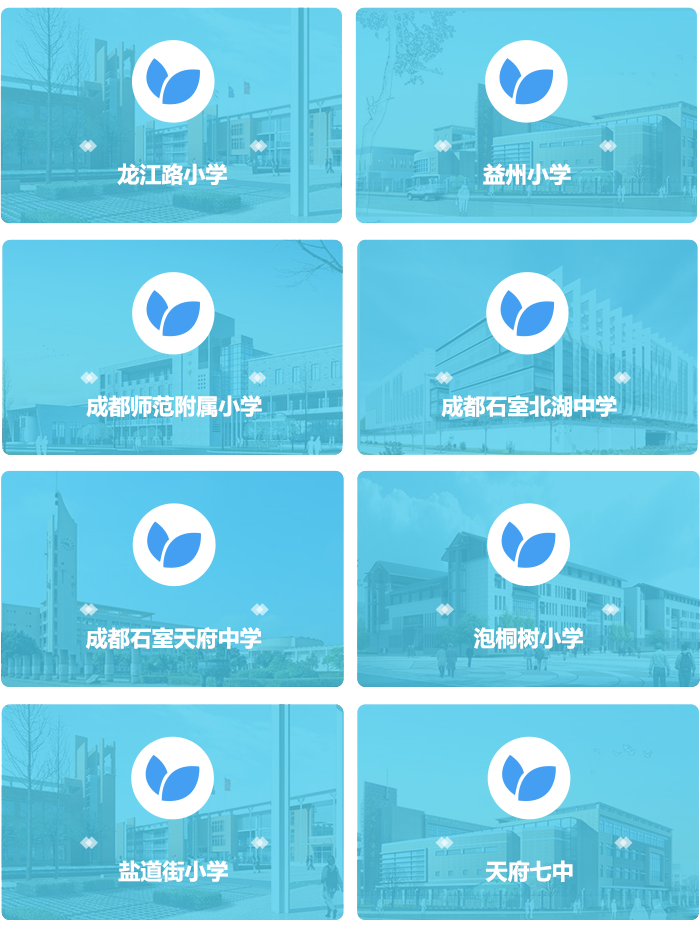View the 天府七中 school card
This screenshot has width=700, height=930.
coord(528,811)
